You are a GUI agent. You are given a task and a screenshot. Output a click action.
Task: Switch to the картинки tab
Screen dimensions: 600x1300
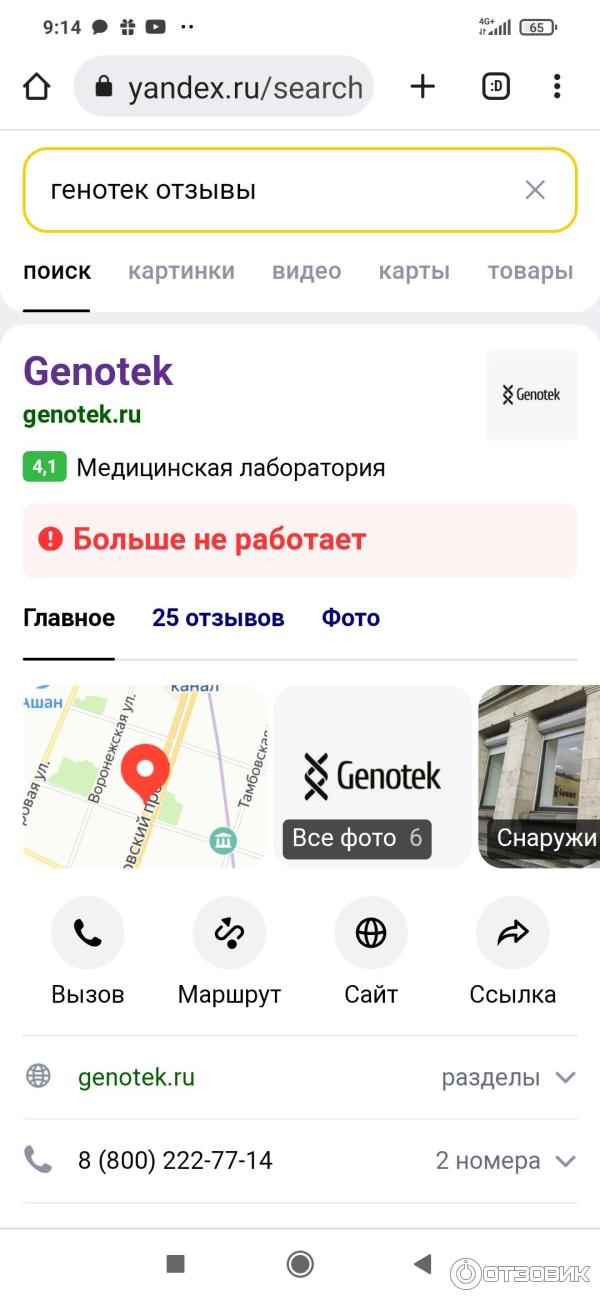pyautogui.click(x=181, y=271)
